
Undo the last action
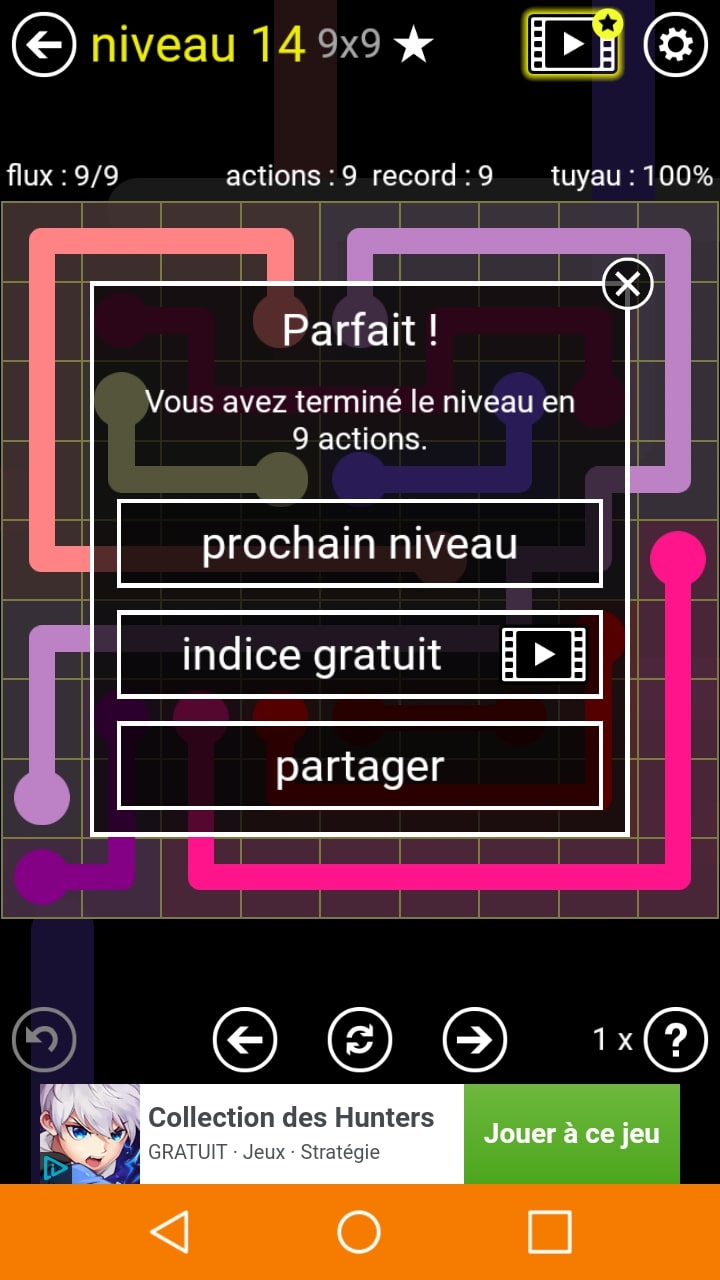click(x=44, y=1040)
